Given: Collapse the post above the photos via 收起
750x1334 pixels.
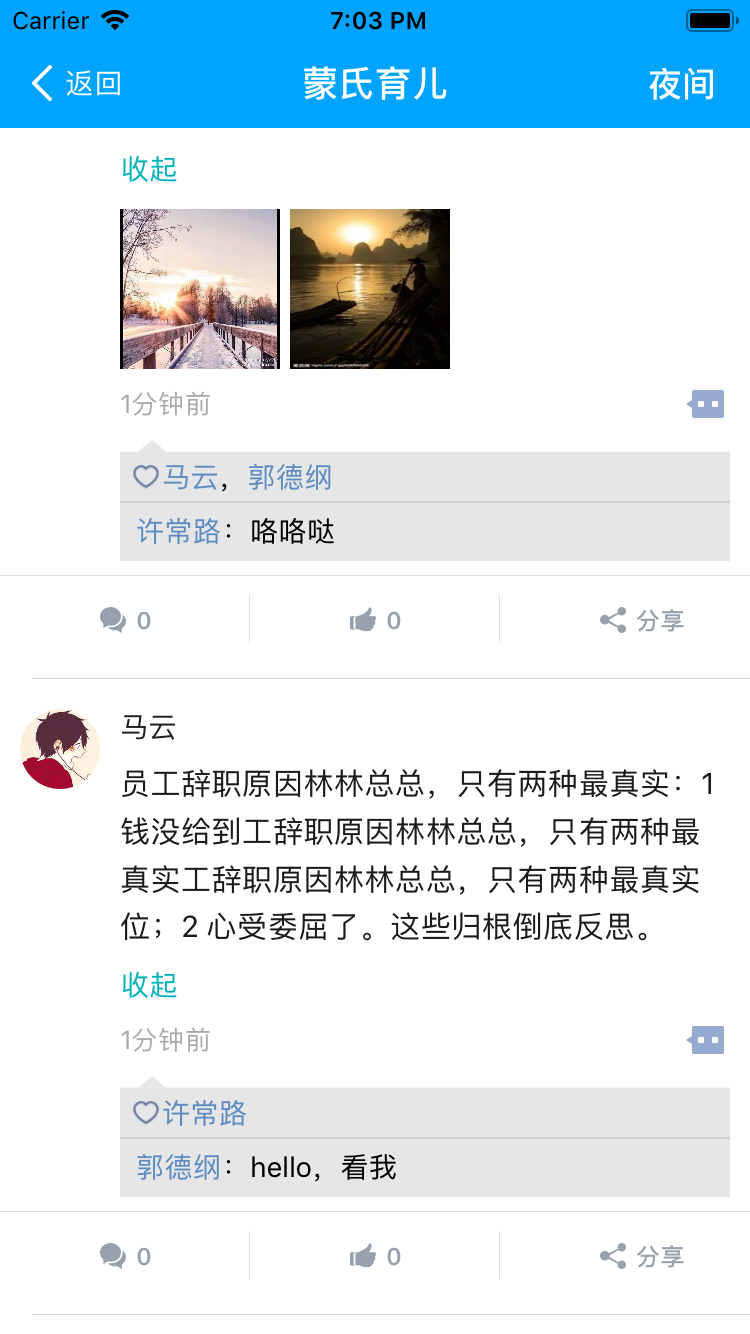Looking at the screenshot, I should pyautogui.click(x=149, y=169).
